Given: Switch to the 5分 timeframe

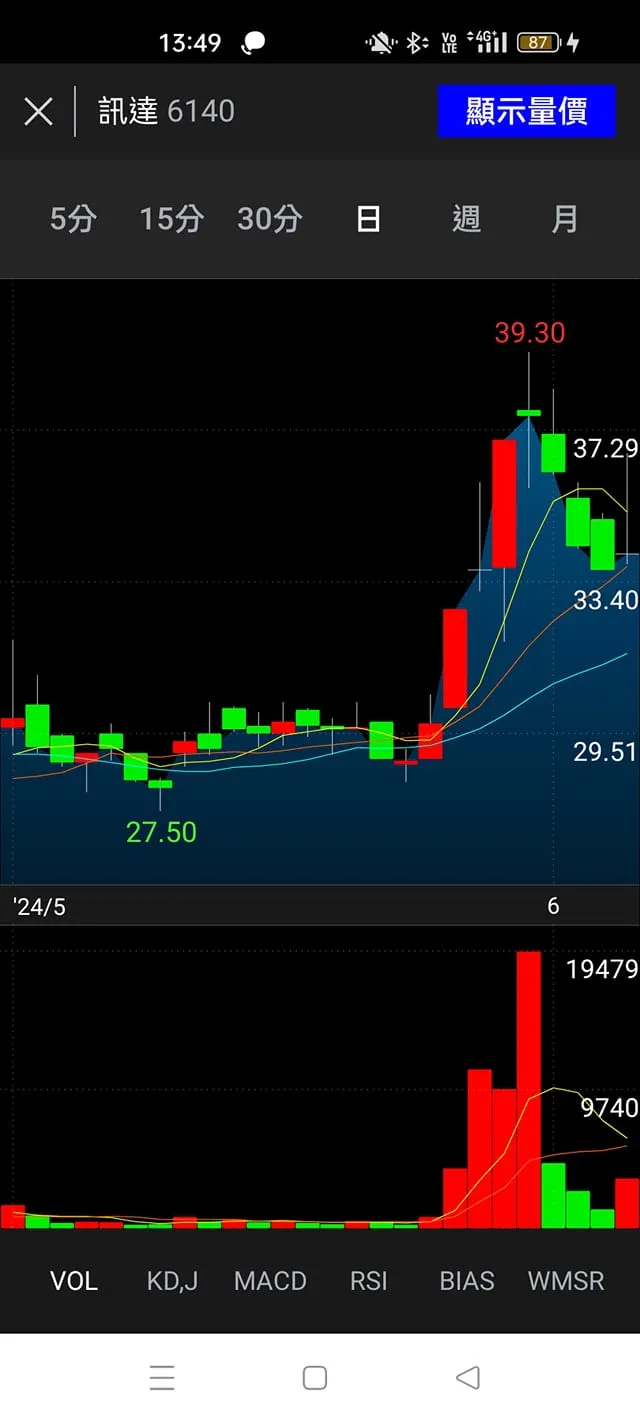Looking at the screenshot, I should [73, 219].
